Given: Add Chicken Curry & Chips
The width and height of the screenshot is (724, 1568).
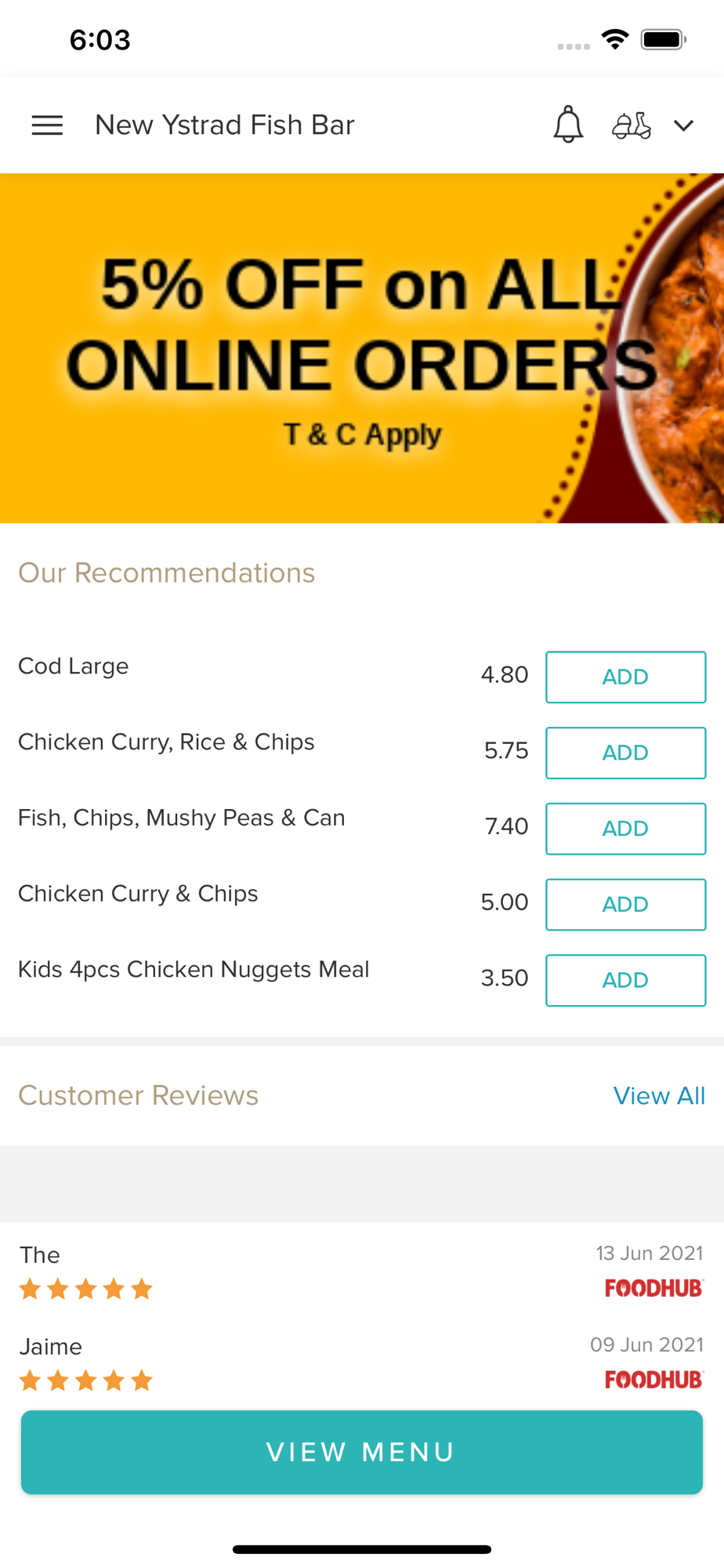Looking at the screenshot, I should point(625,904).
